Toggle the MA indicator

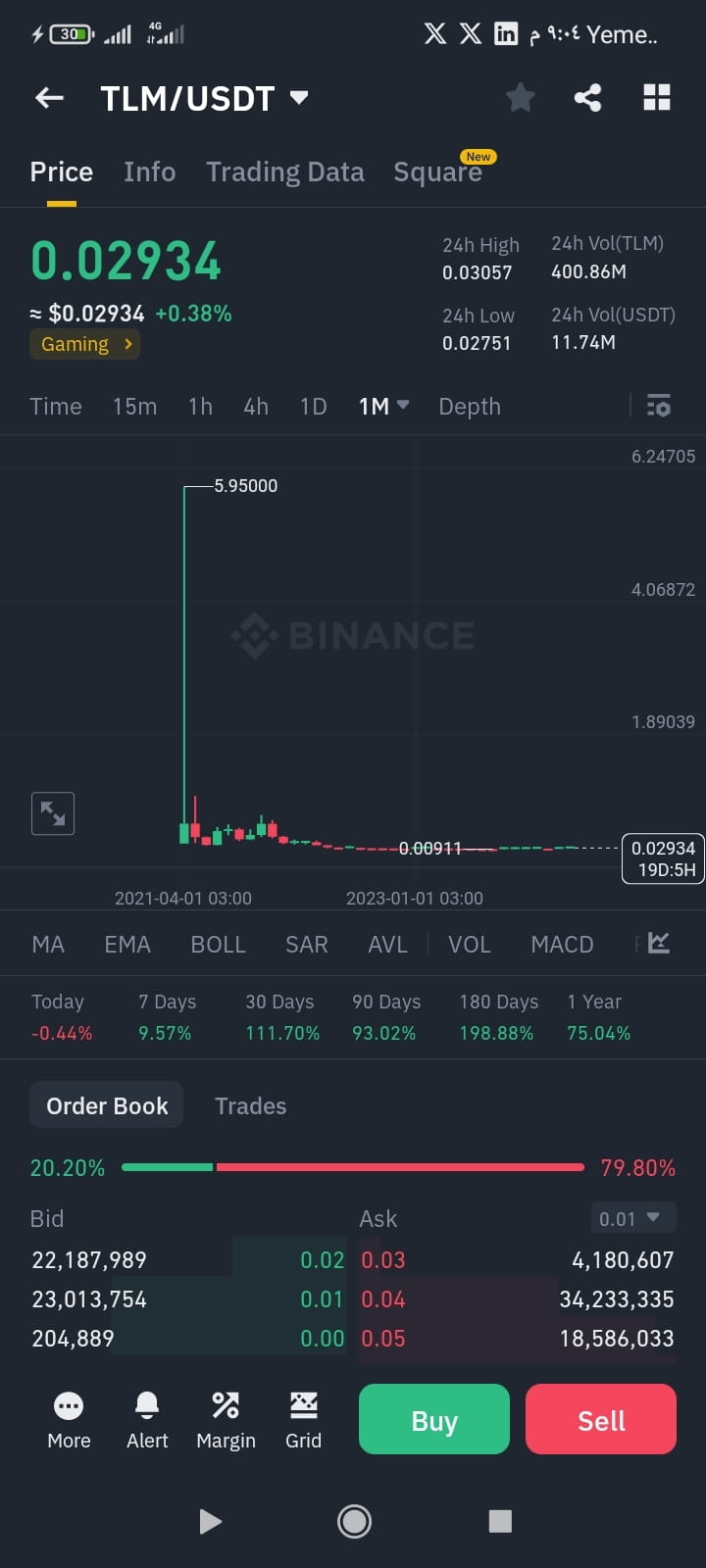click(47, 944)
